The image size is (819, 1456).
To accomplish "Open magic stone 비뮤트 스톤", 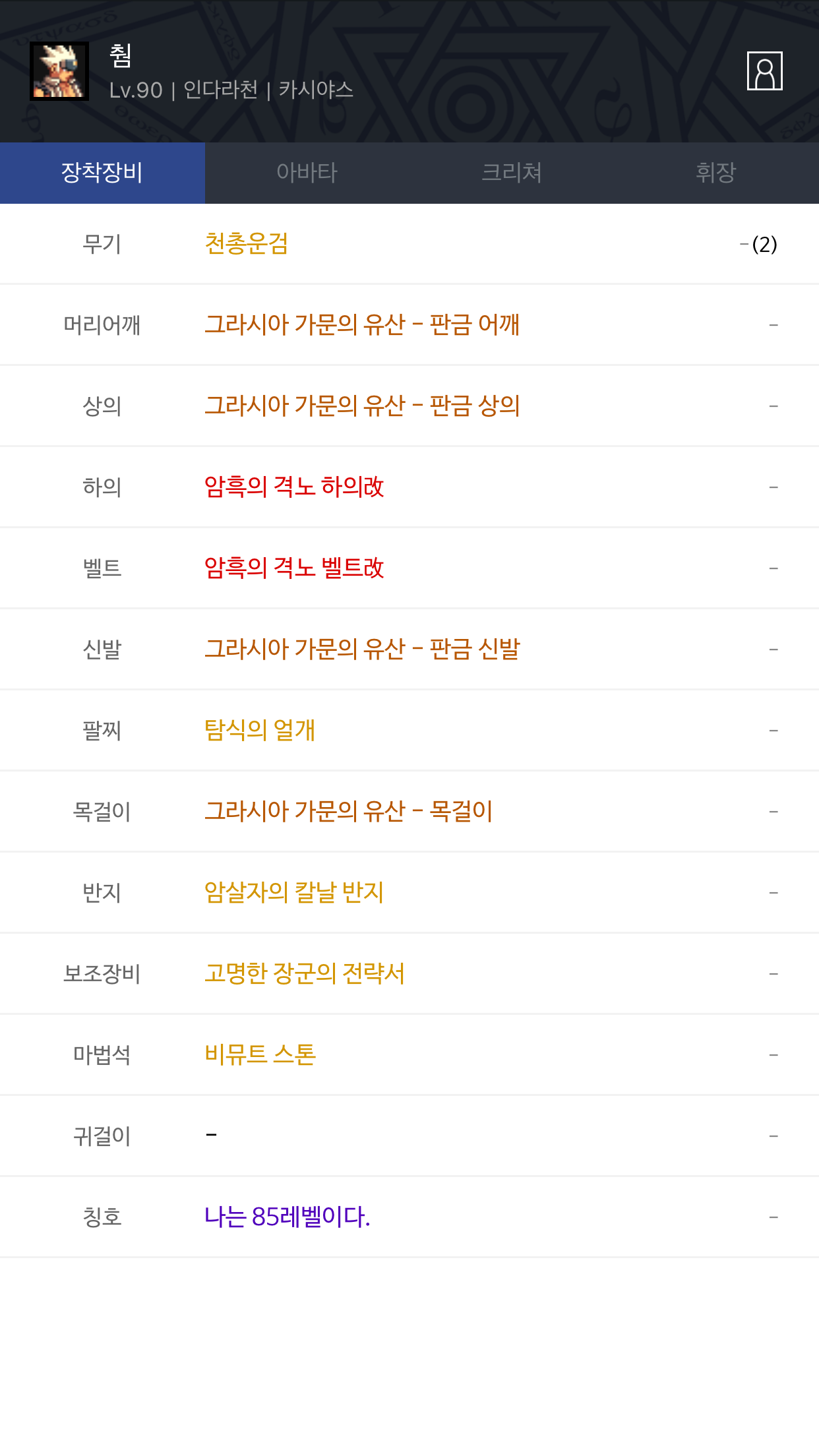I will 260,1054.
